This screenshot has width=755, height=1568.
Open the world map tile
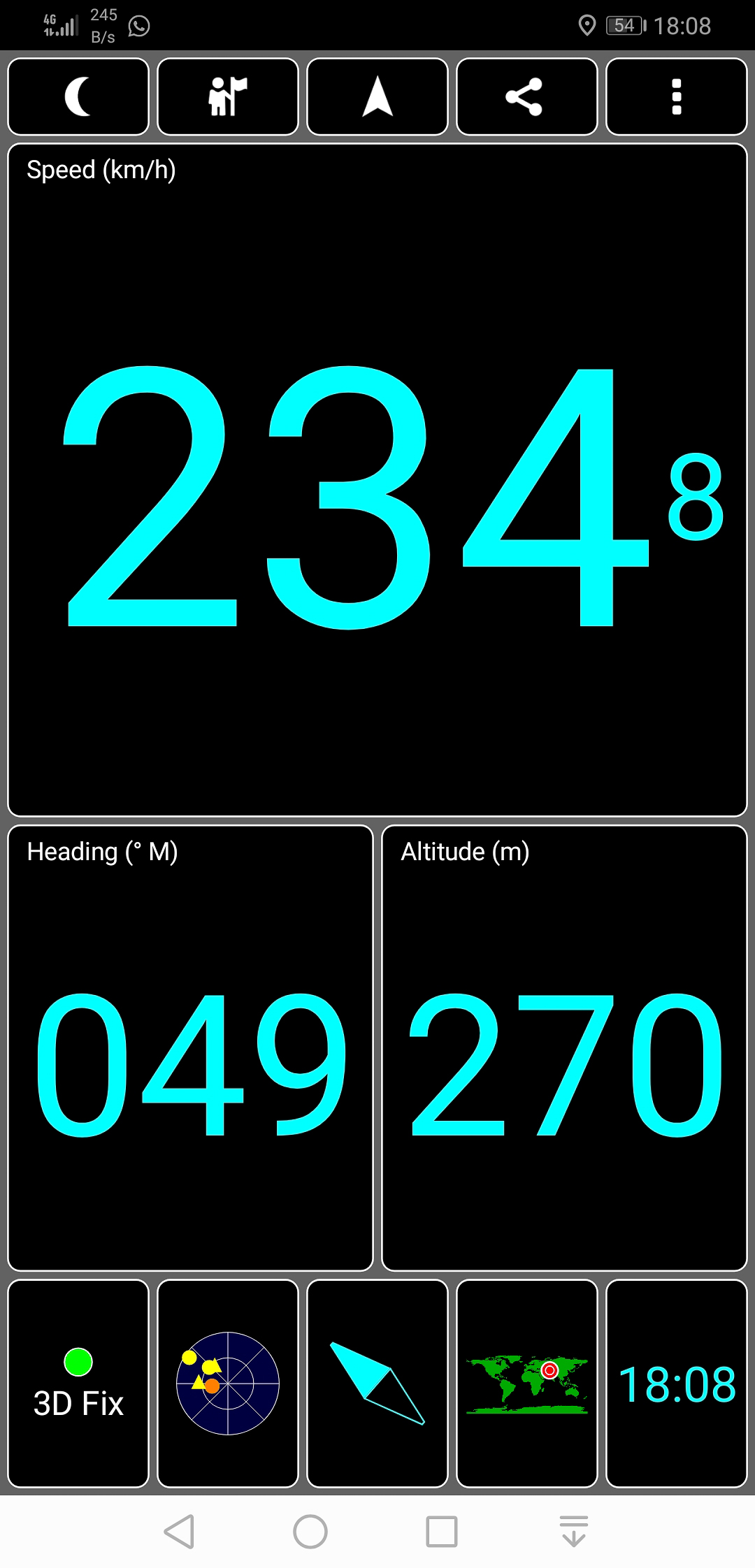[x=526, y=1384]
